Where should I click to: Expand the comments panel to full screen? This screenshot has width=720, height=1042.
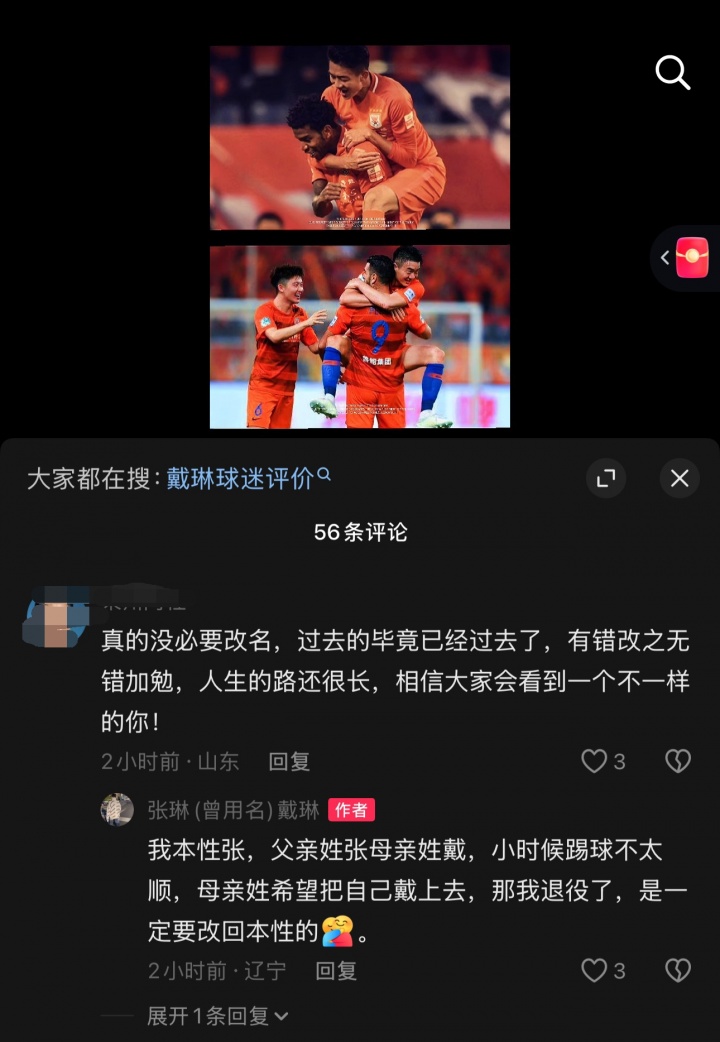point(606,479)
